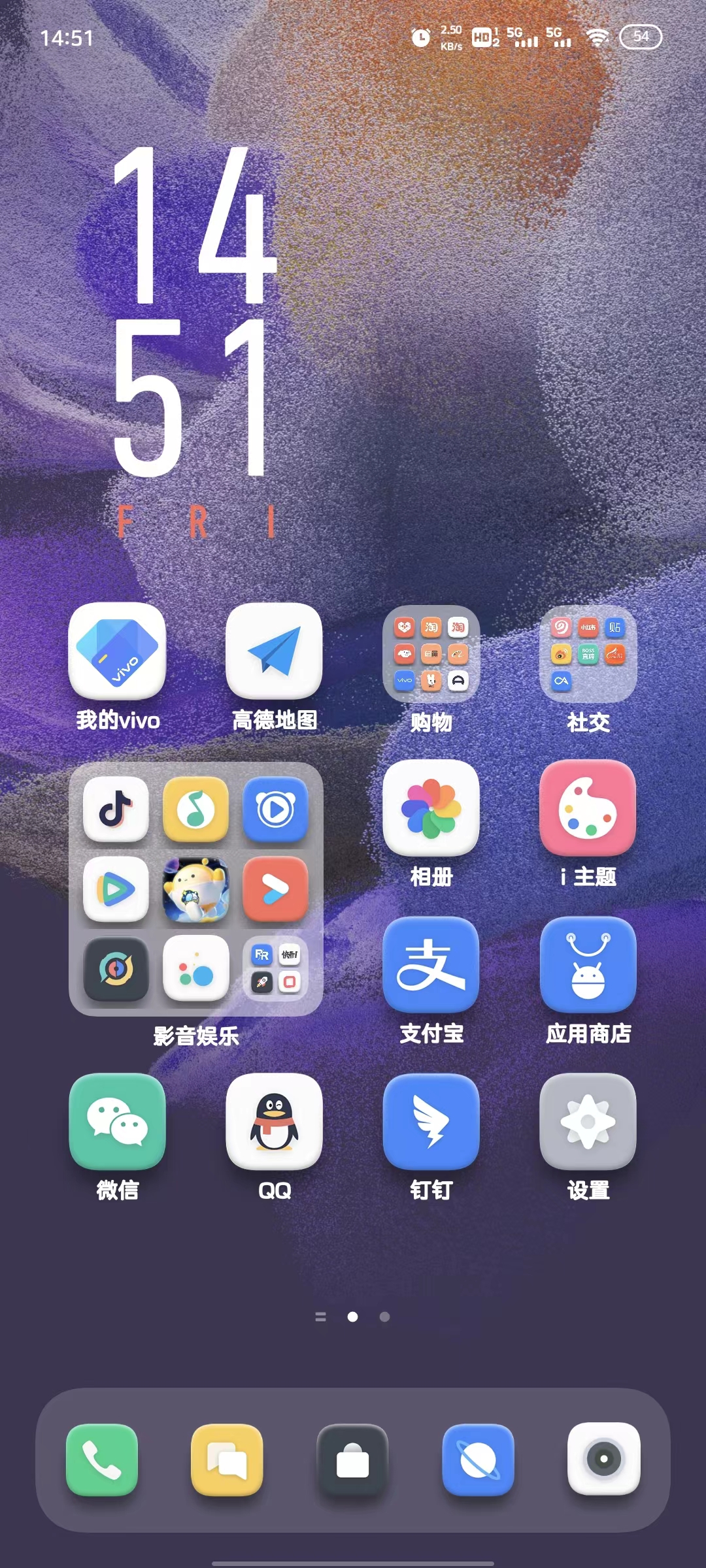Open the 社交 social folder
706x1568 pixels.
click(588, 654)
